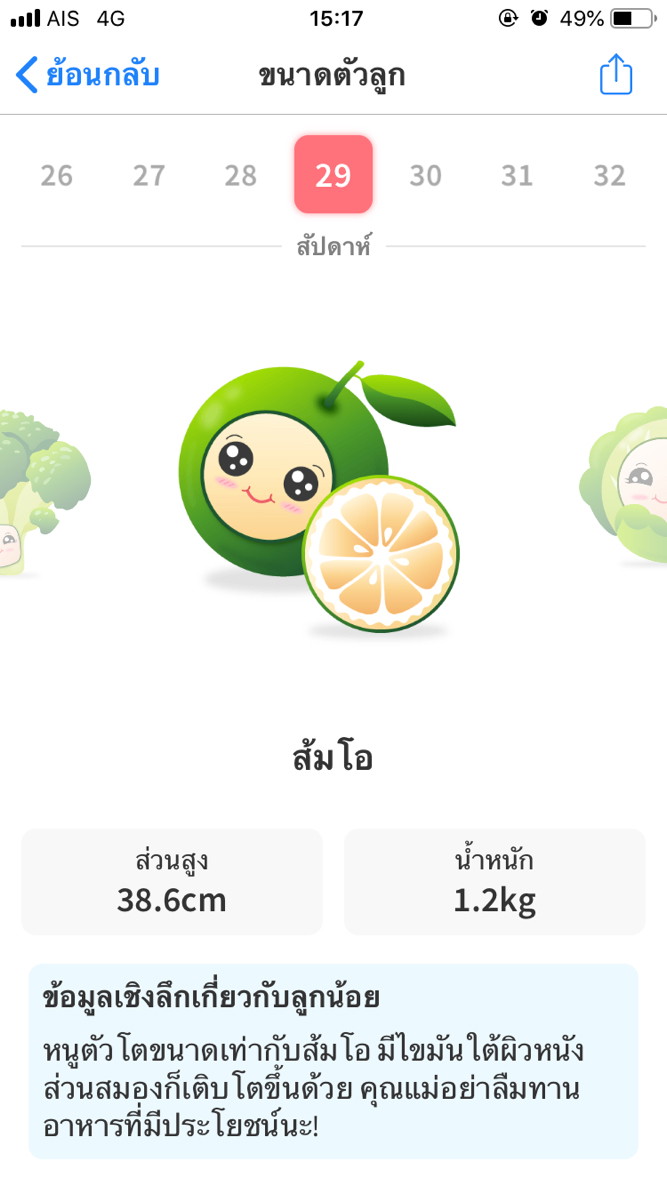The height and width of the screenshot is (1186, 667).
Task: Show the broccoli baby from the previous week
Action: (x=35, y=490)
